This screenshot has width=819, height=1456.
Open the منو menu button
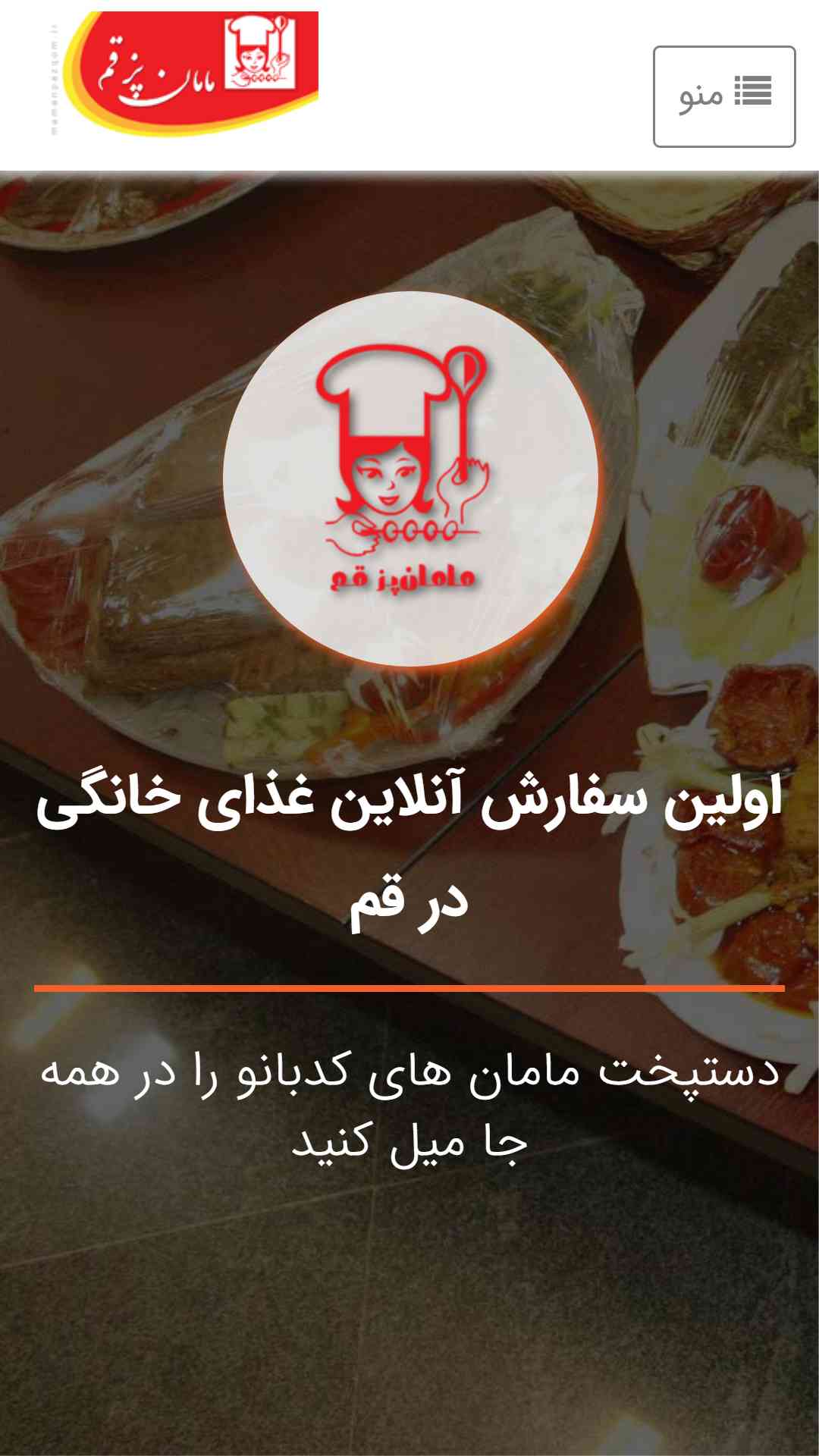coord(724,96)
